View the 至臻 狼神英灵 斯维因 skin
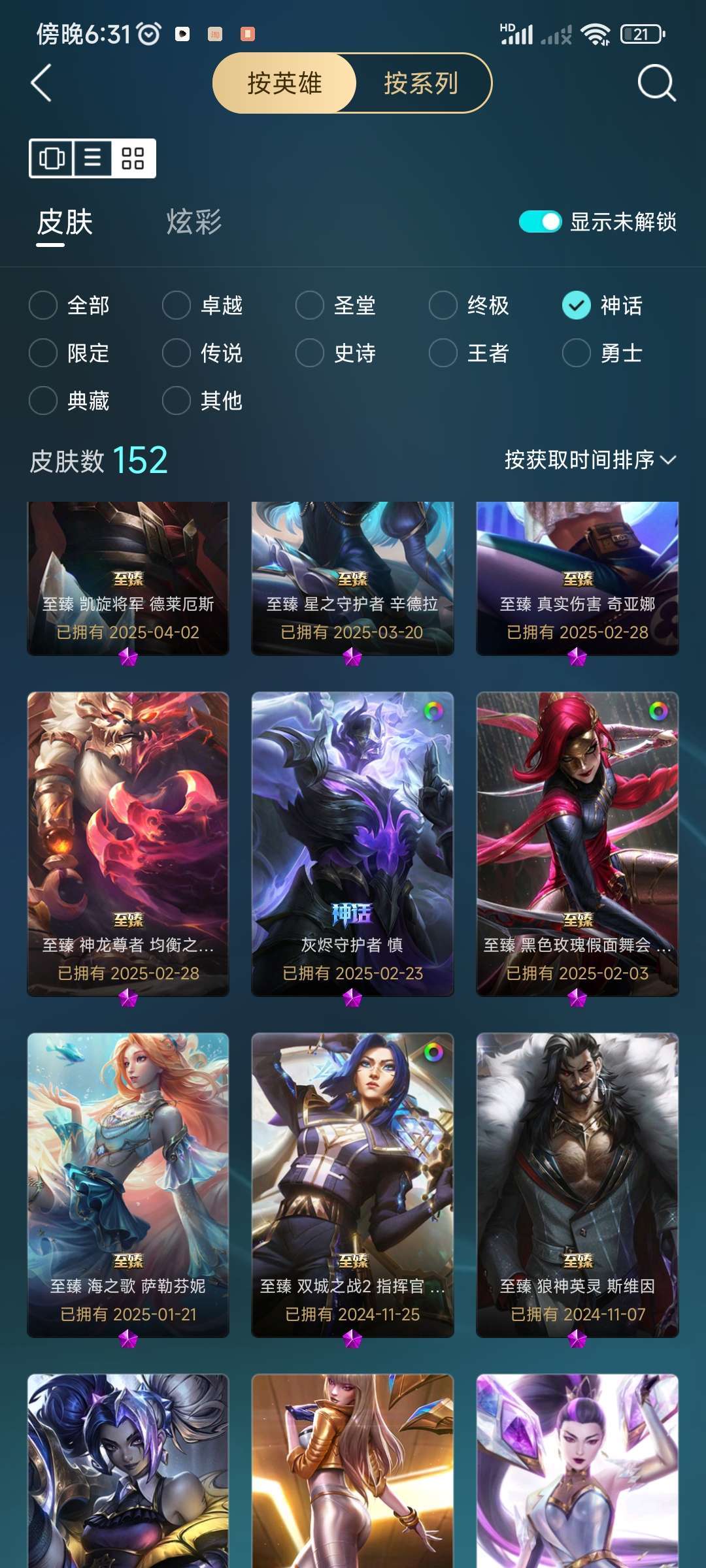706x1568 pixels. tap(577, 1185)
